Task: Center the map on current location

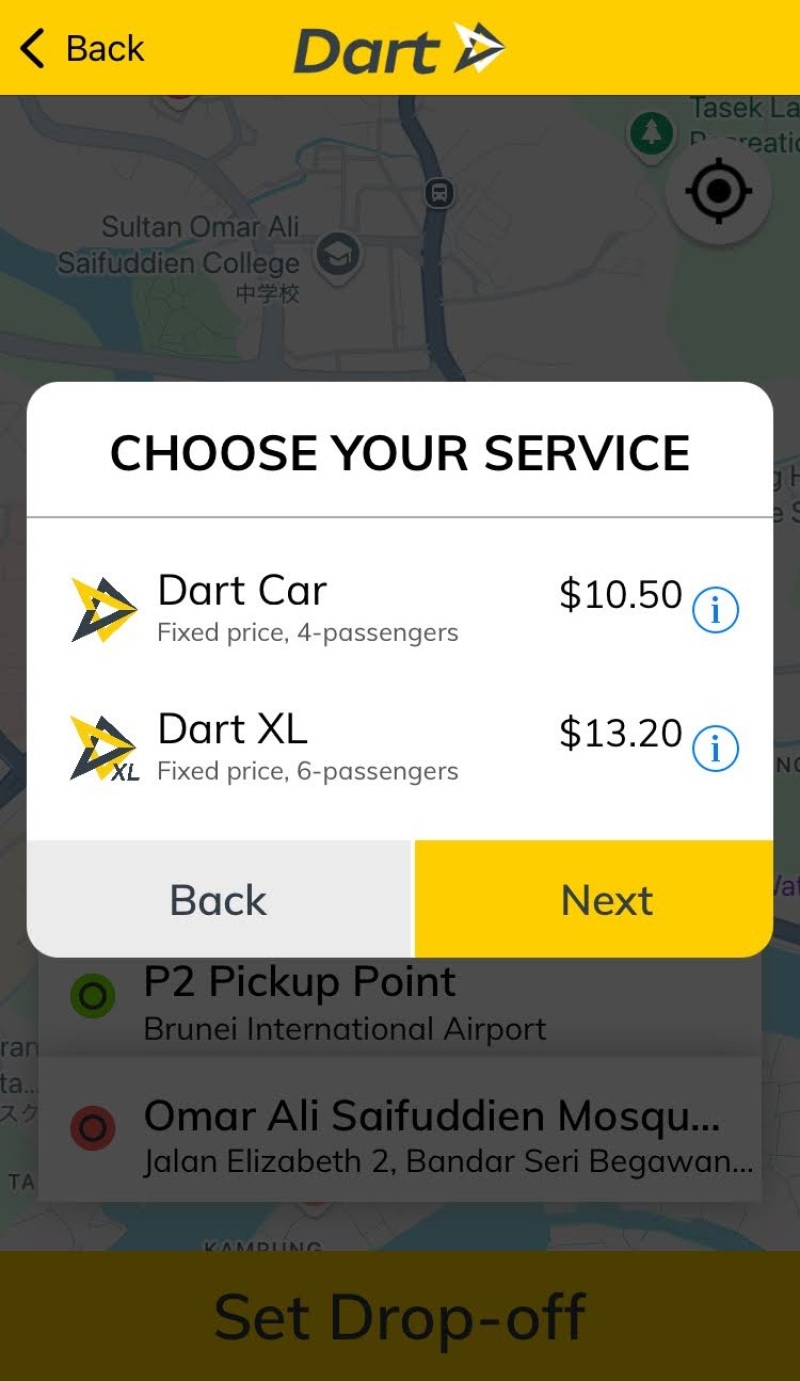Action: [718, 190]
